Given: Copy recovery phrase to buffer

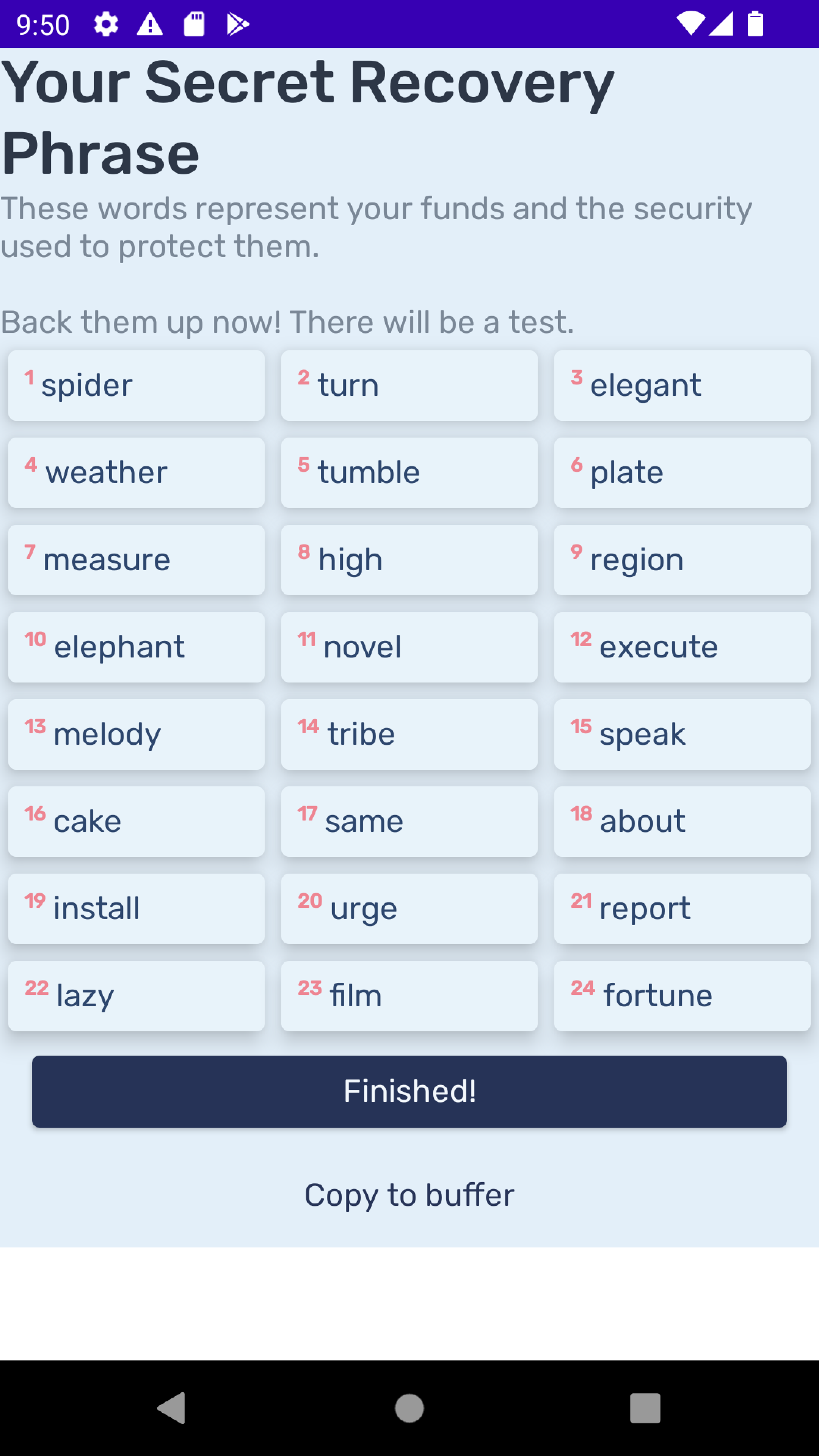Looking at the screenshot, I should click(409, 1194).
